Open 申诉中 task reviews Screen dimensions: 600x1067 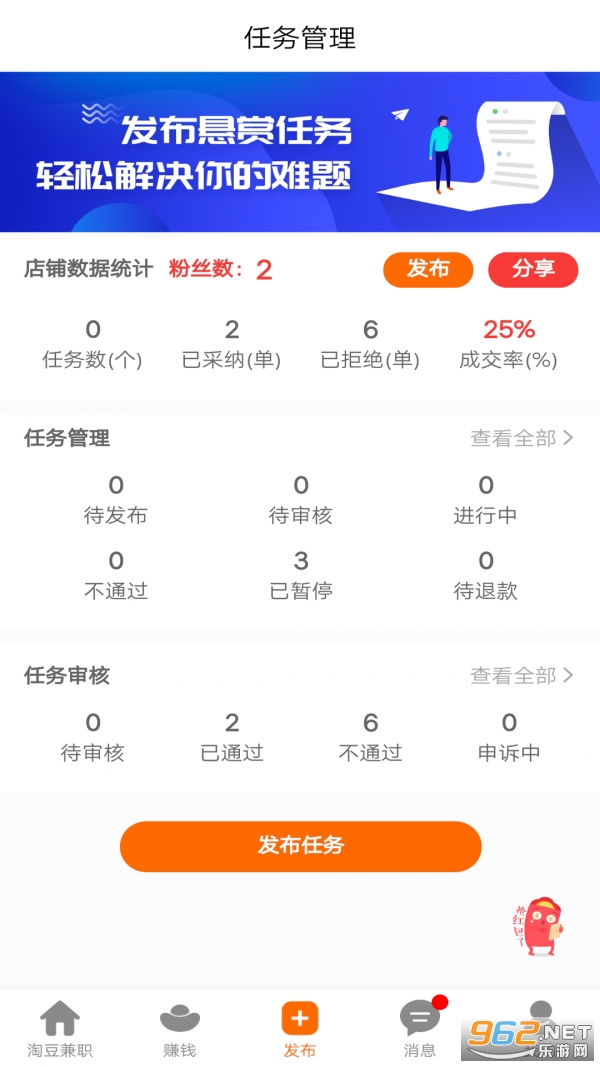[509, 737]
